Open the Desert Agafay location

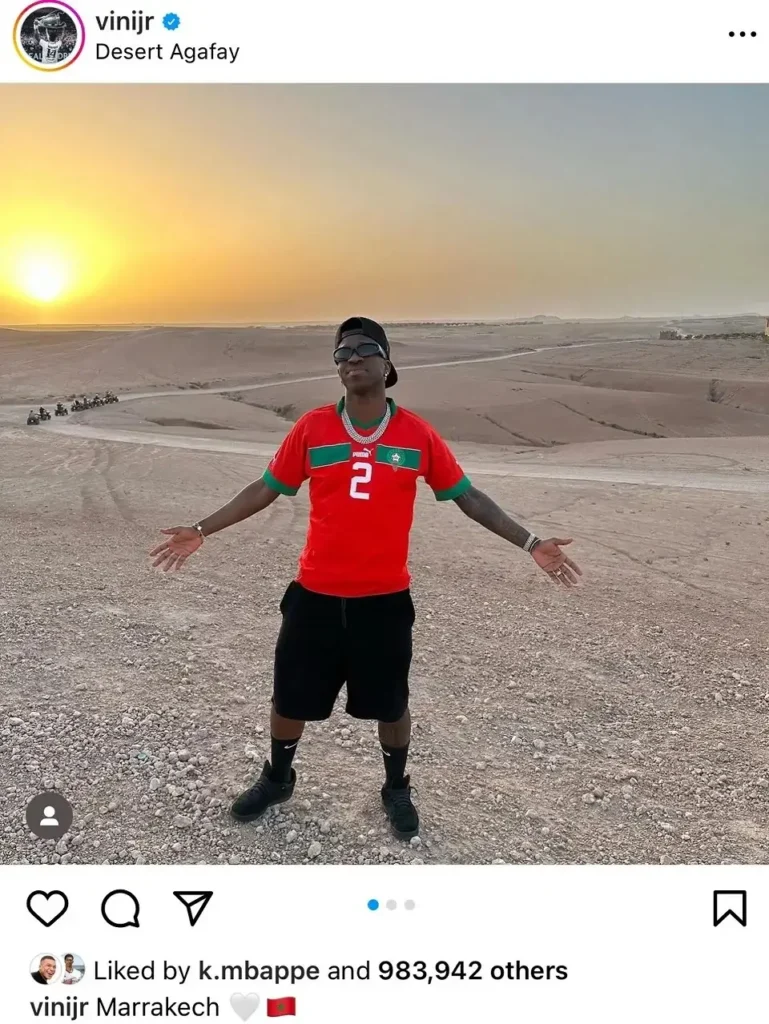[x=167, y=52]
